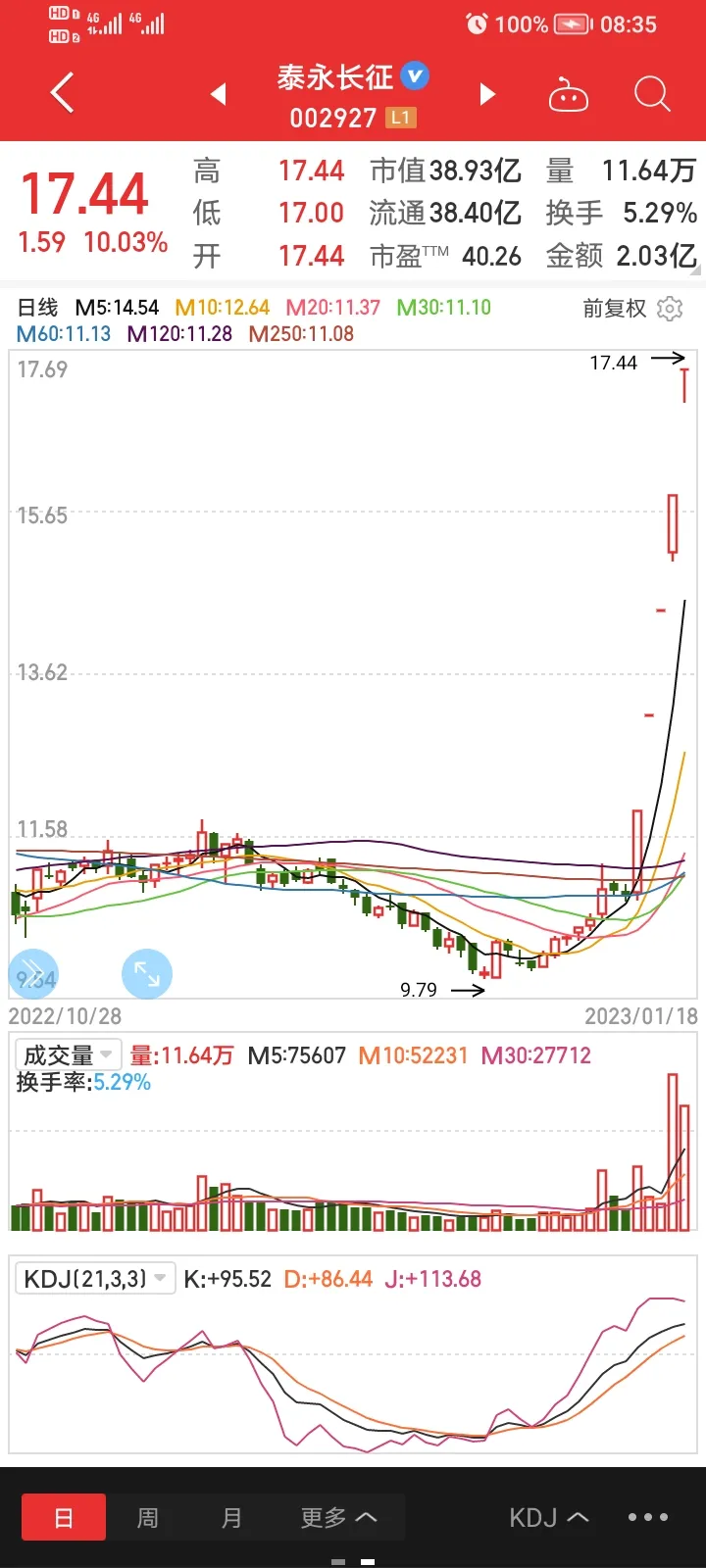
Task: Change the 前复权 adjustment mode
Action: (615, 309)
